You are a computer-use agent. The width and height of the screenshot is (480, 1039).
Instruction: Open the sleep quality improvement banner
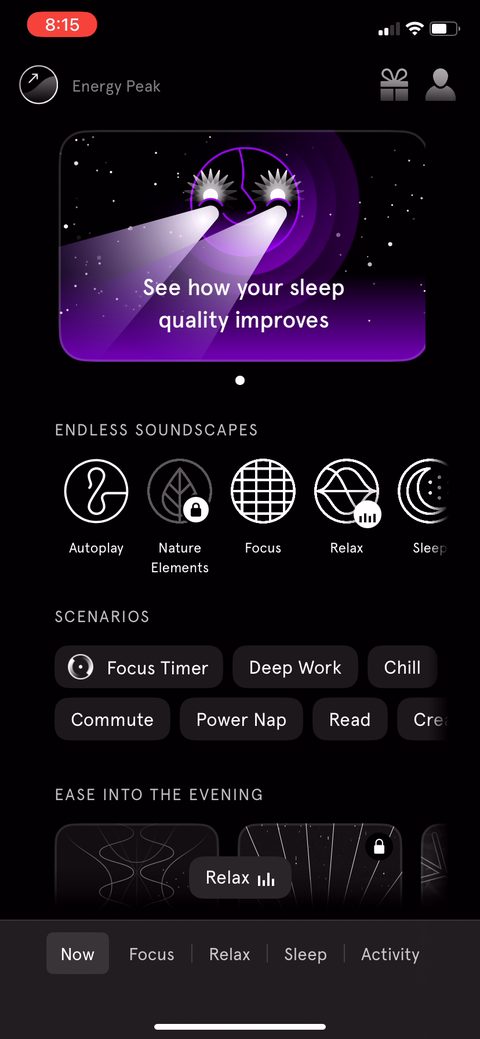243,246
